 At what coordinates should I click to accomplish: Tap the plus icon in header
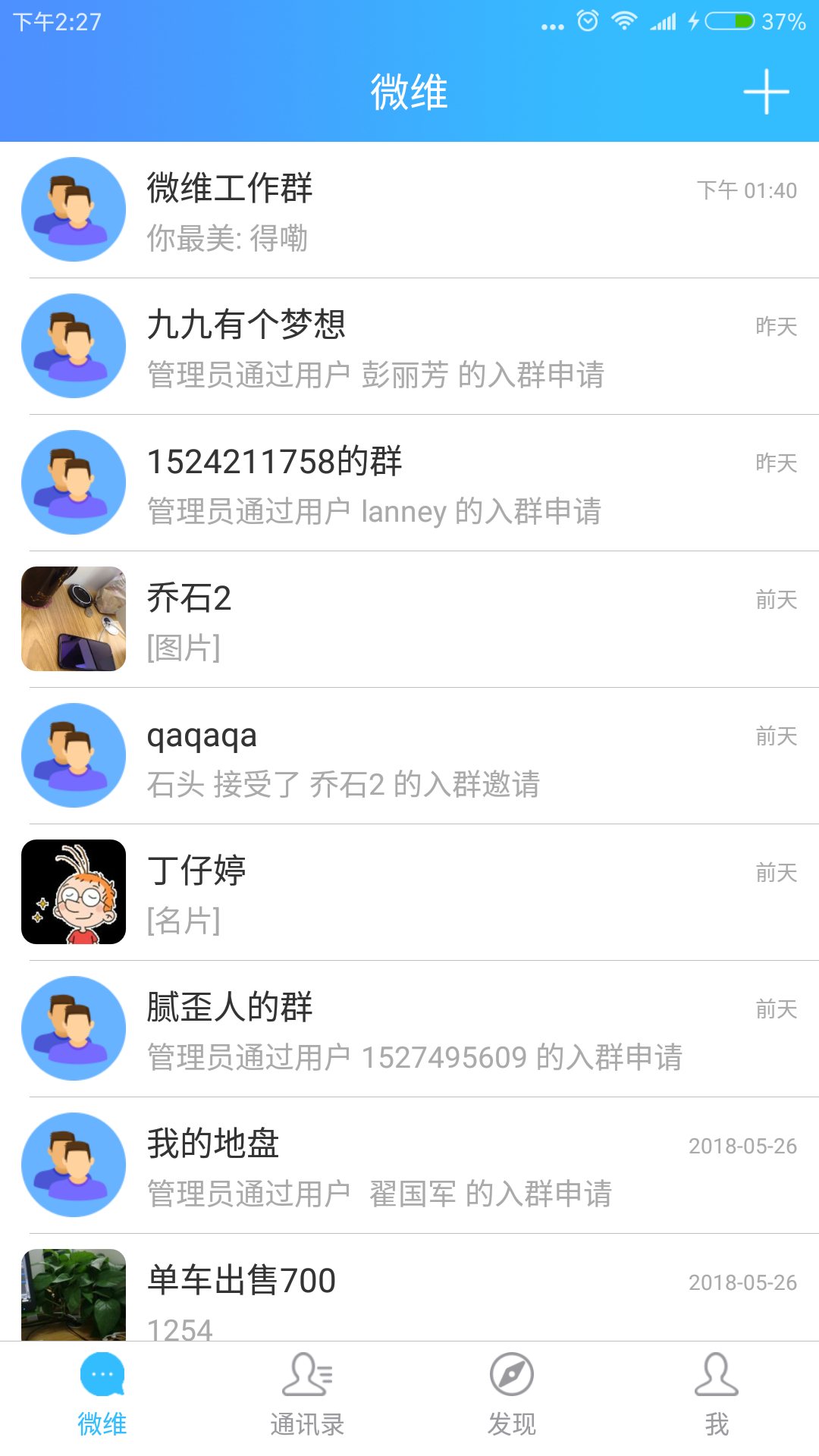pyautogui.click(x=766, y=92)
